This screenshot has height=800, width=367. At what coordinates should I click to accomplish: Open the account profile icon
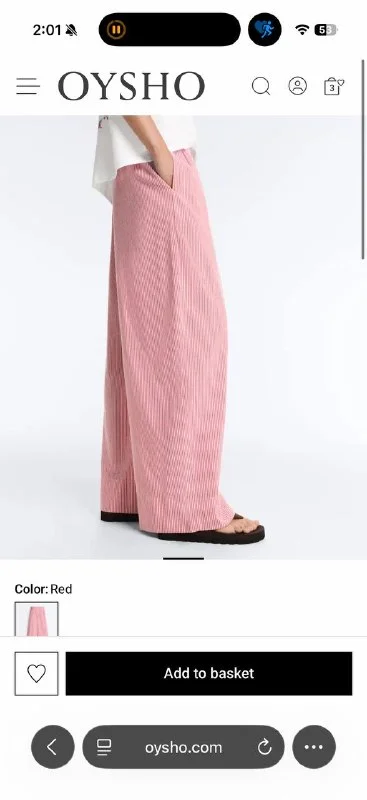point(298,86)
